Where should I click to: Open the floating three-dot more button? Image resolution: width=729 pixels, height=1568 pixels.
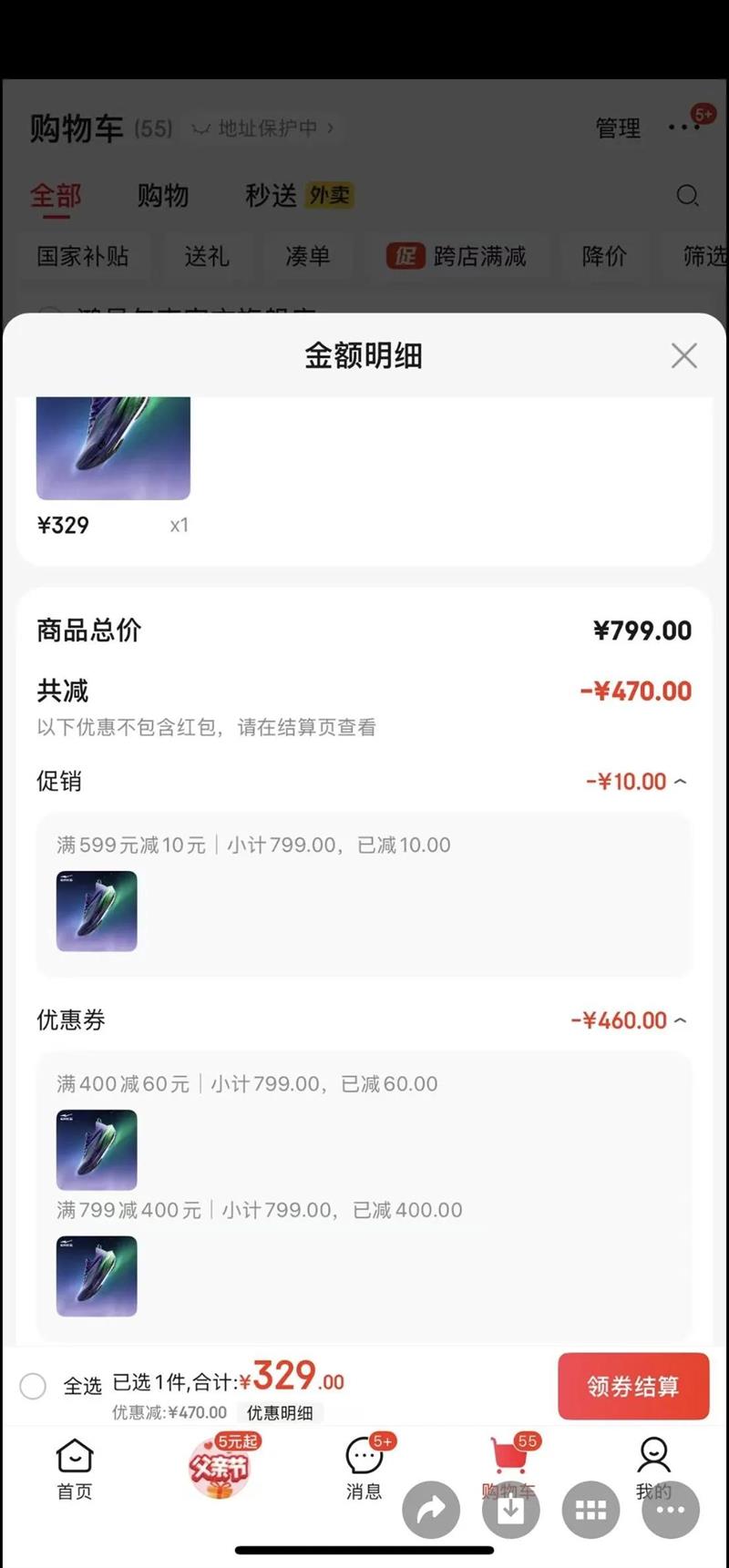point(671,1510)
